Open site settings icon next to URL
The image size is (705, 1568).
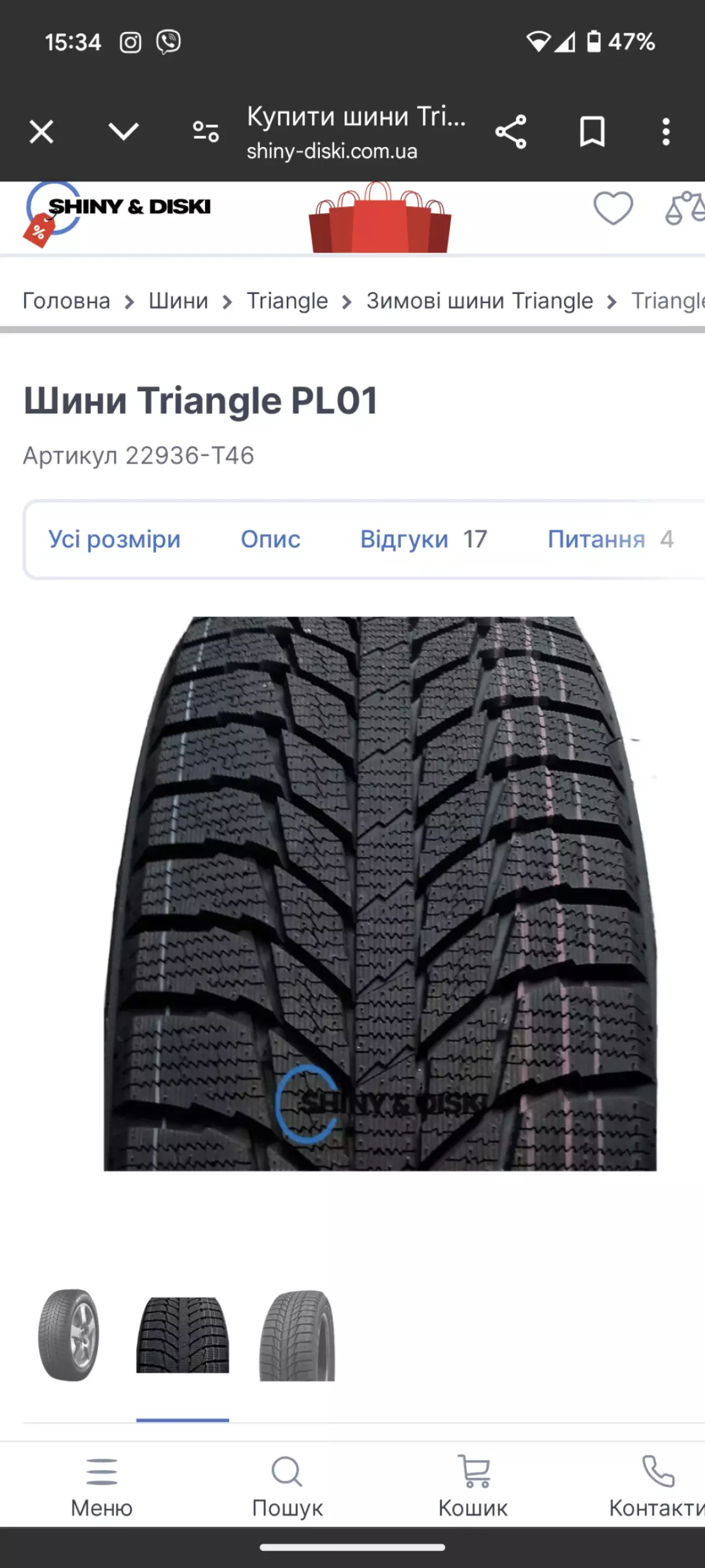[206, 132]
